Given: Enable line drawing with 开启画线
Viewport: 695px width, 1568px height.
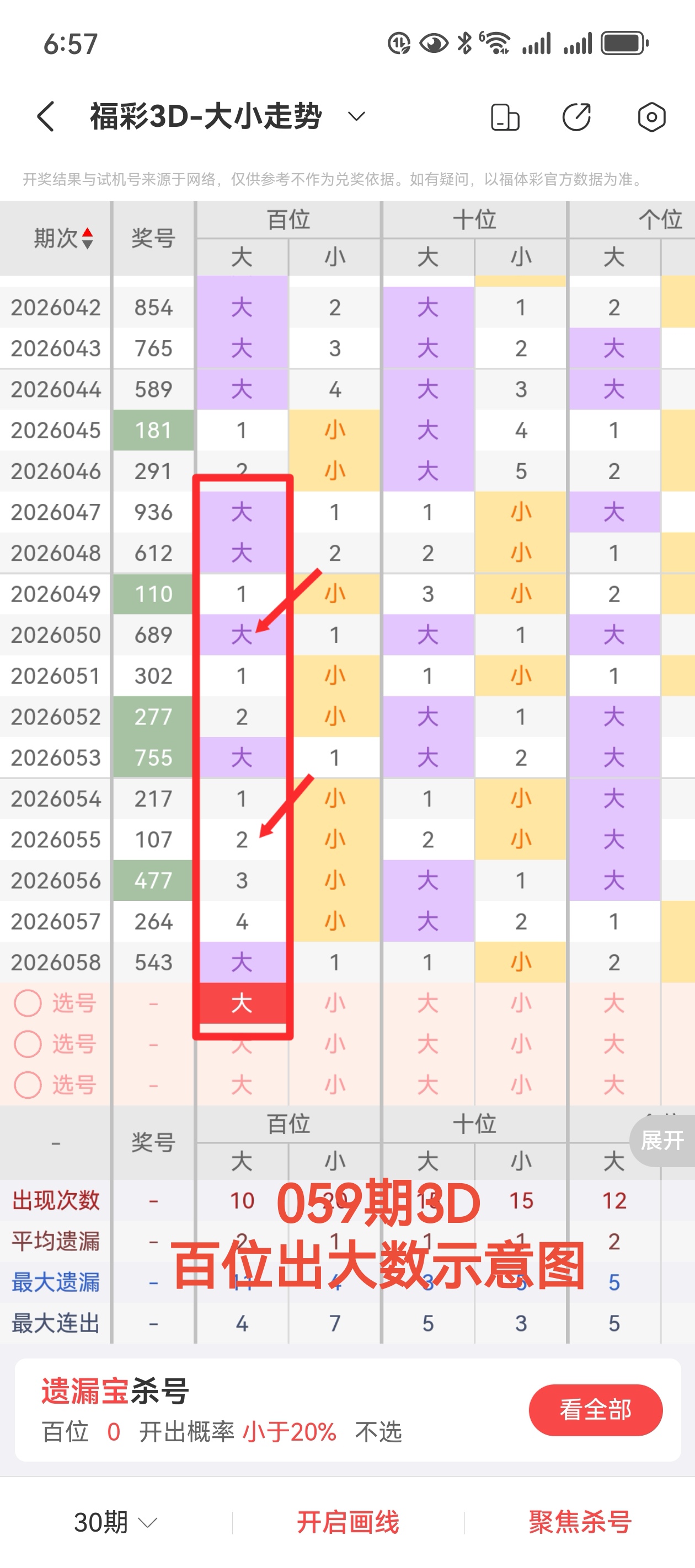Looking at the screenshot, I should [x=348, y=1522].
